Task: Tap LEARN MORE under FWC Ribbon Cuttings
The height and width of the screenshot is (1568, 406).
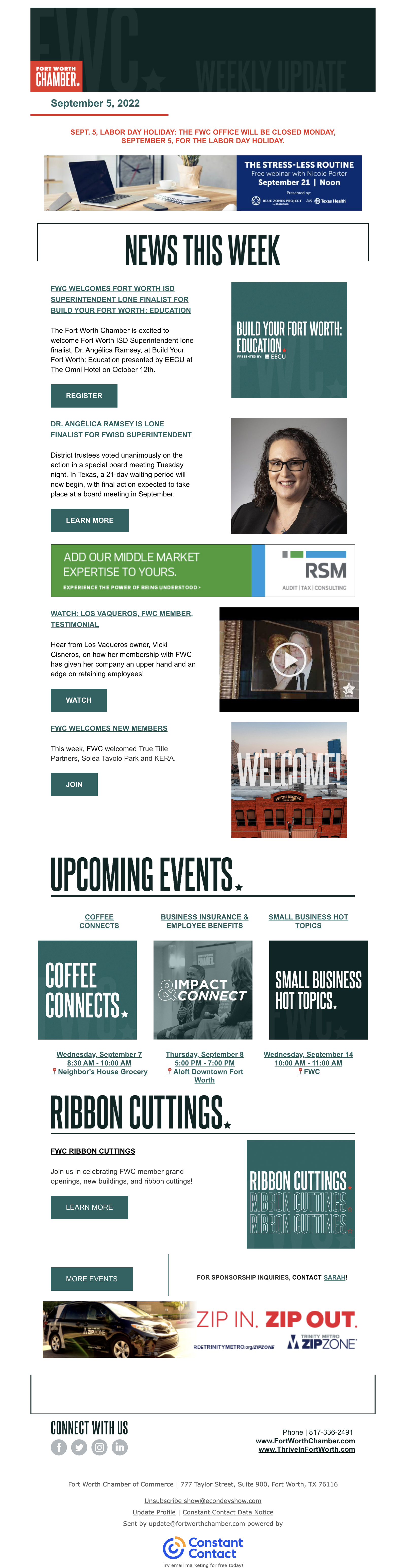Action: pyautogui.click(x=90, y=1207)
